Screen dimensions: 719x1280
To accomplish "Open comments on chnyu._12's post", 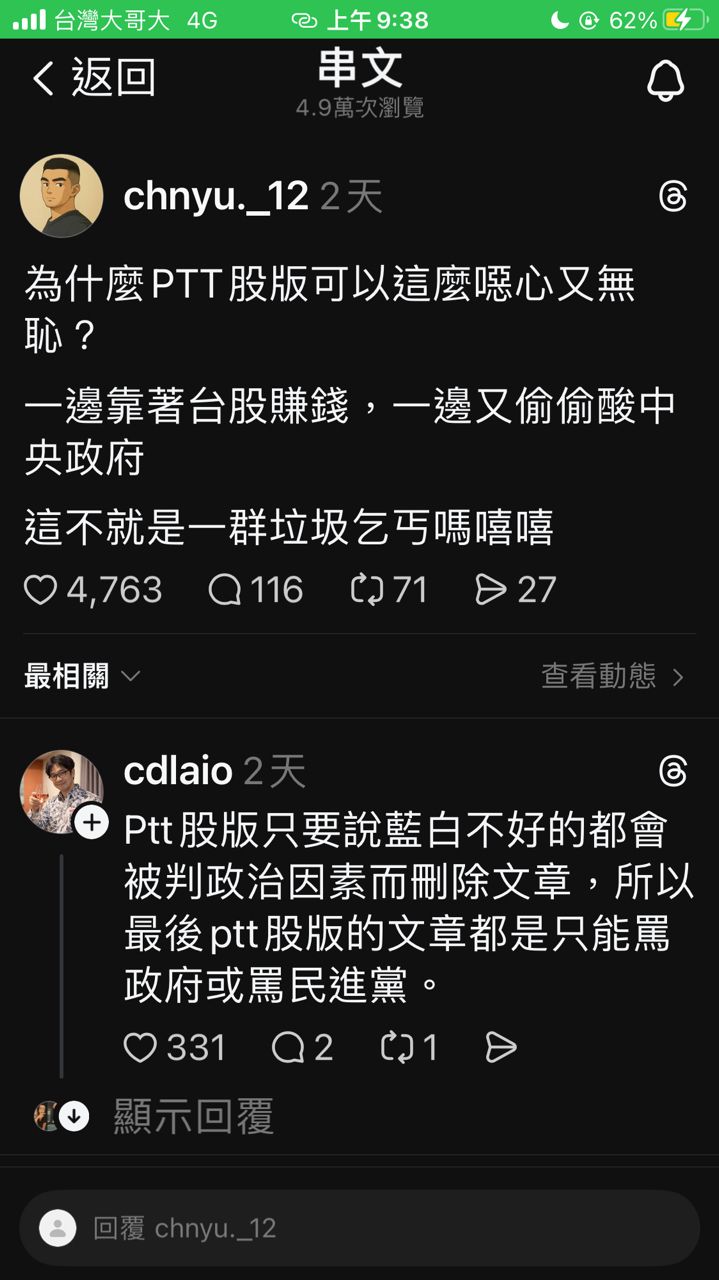I will (x=225, y=590).
